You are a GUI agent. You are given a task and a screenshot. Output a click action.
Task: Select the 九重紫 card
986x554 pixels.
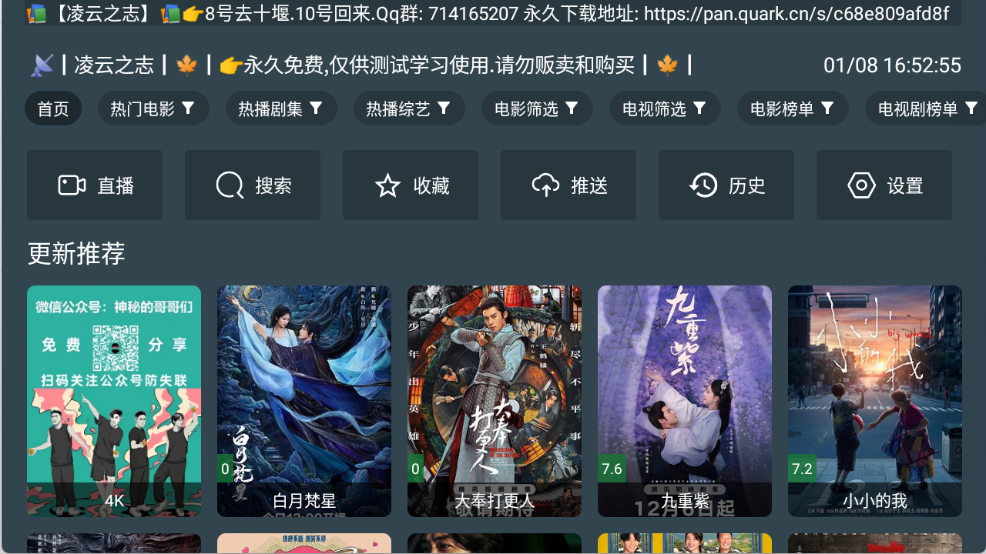point(685,400)
